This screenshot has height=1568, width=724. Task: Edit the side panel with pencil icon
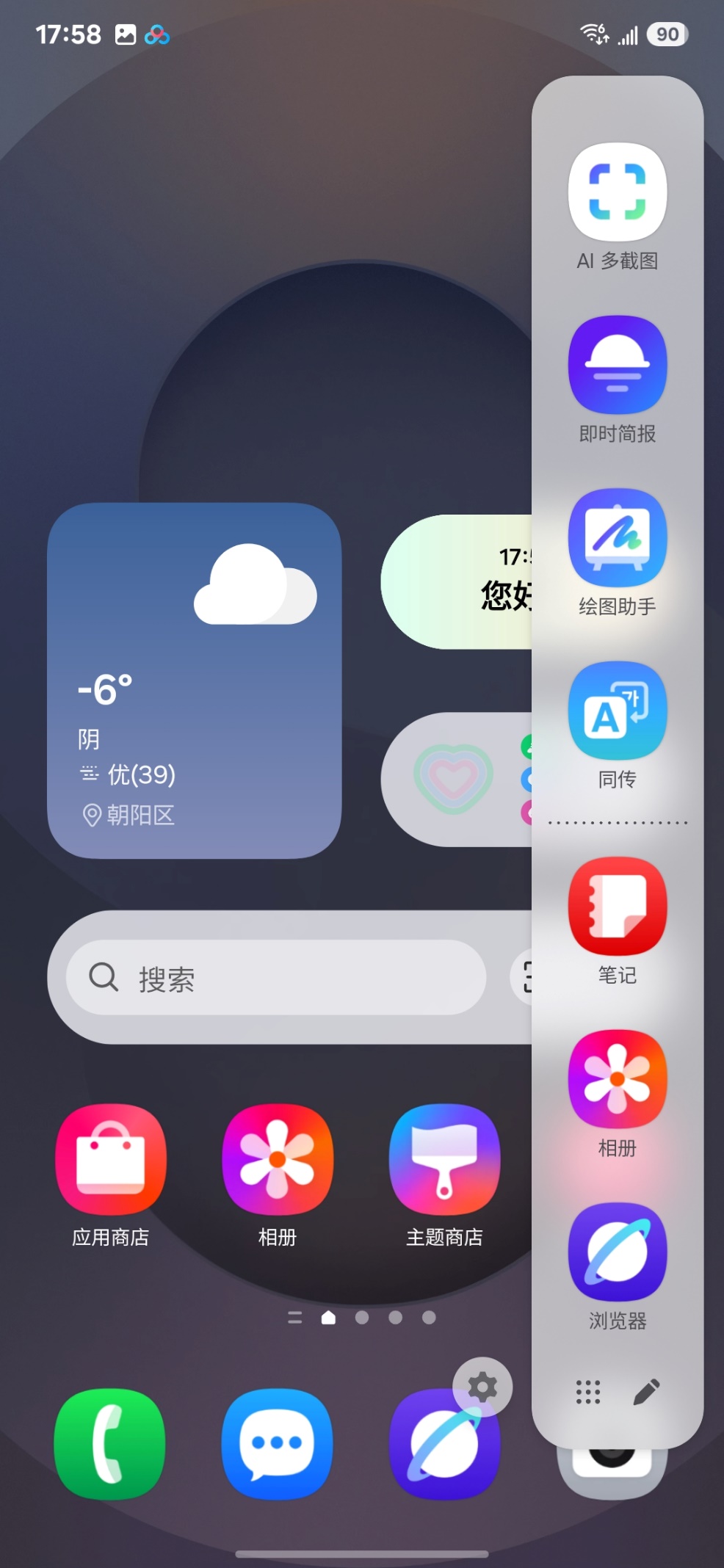click(646, 1392)
